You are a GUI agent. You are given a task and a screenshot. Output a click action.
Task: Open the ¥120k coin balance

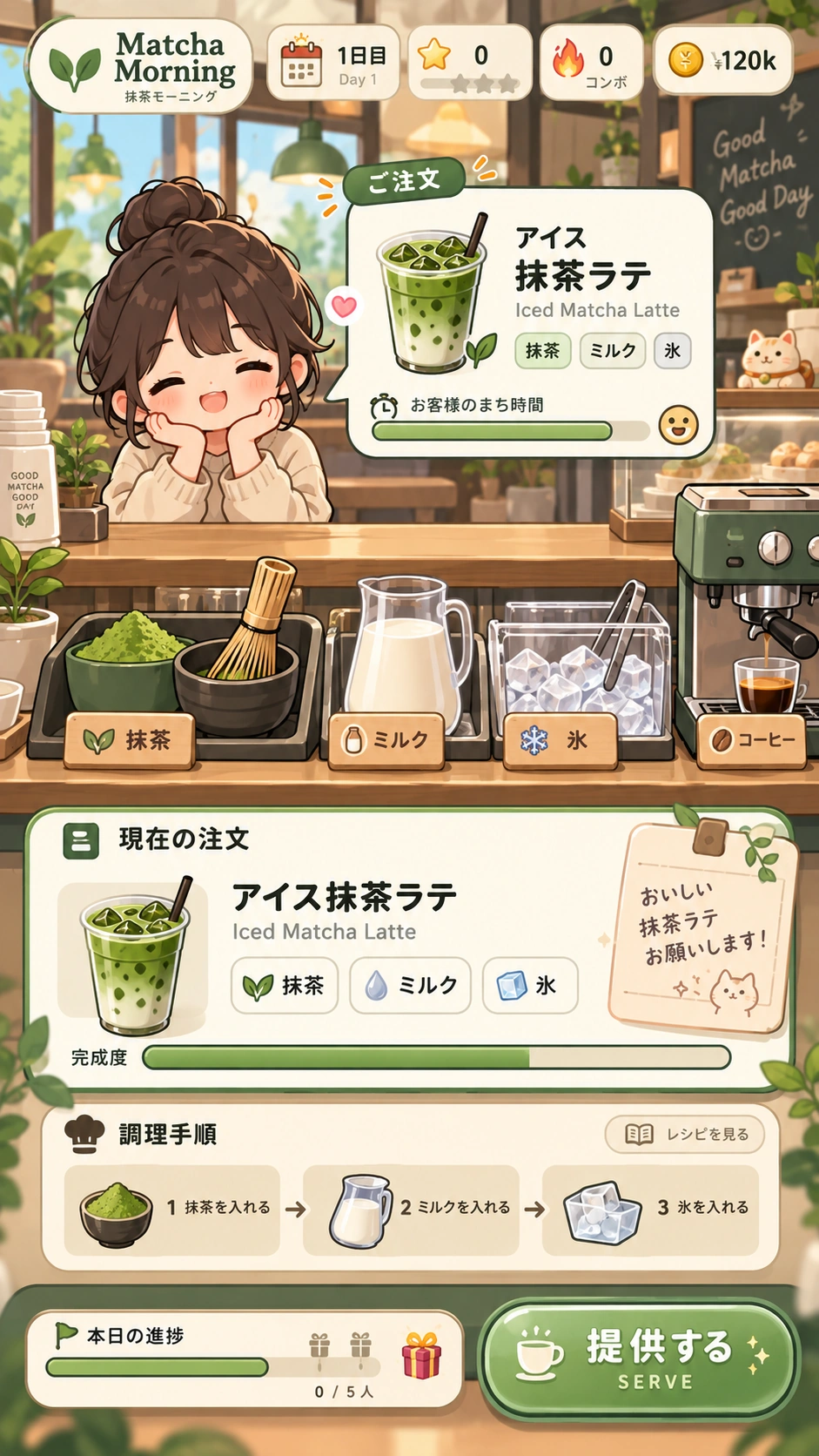[x=722, y=60]
